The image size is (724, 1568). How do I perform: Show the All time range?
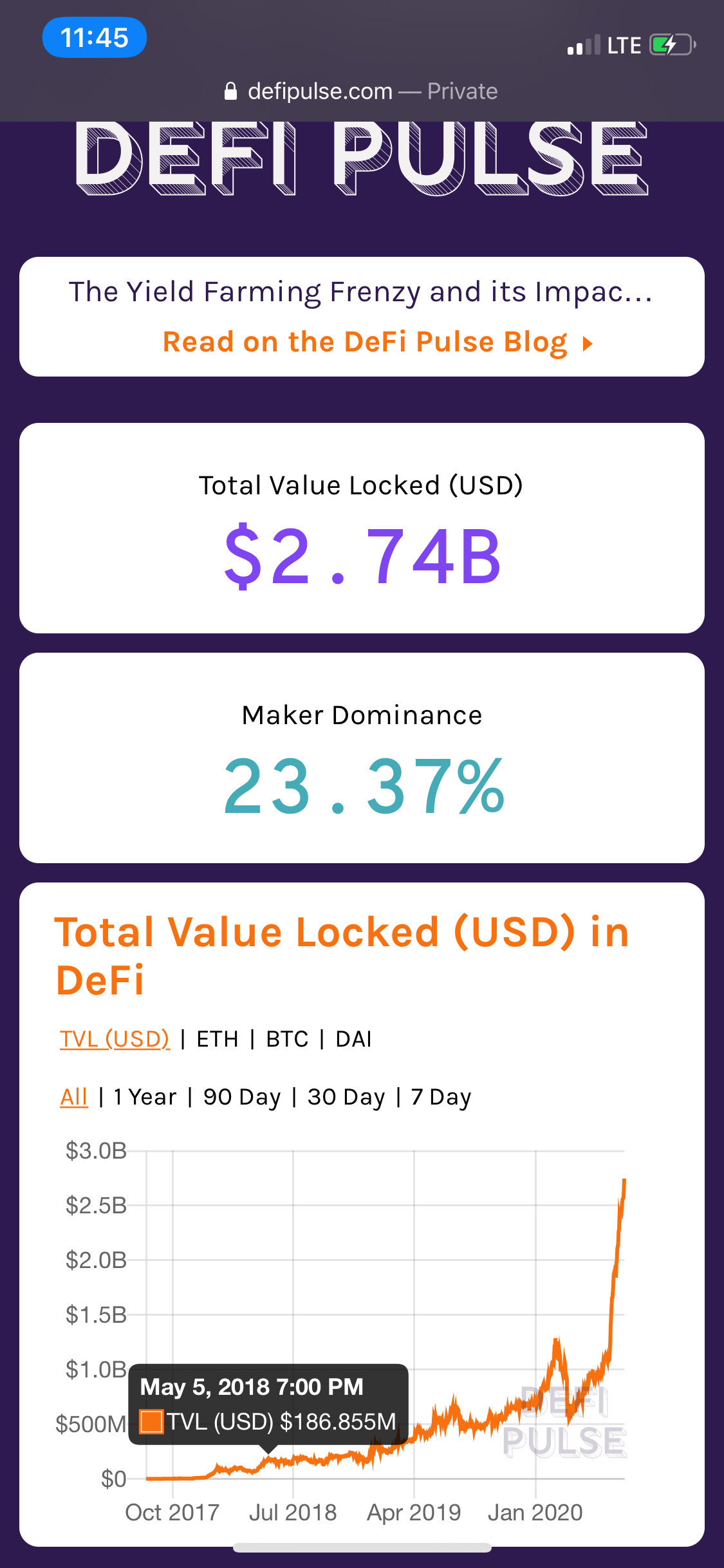pyautogui.click(x=73, y=1097)
